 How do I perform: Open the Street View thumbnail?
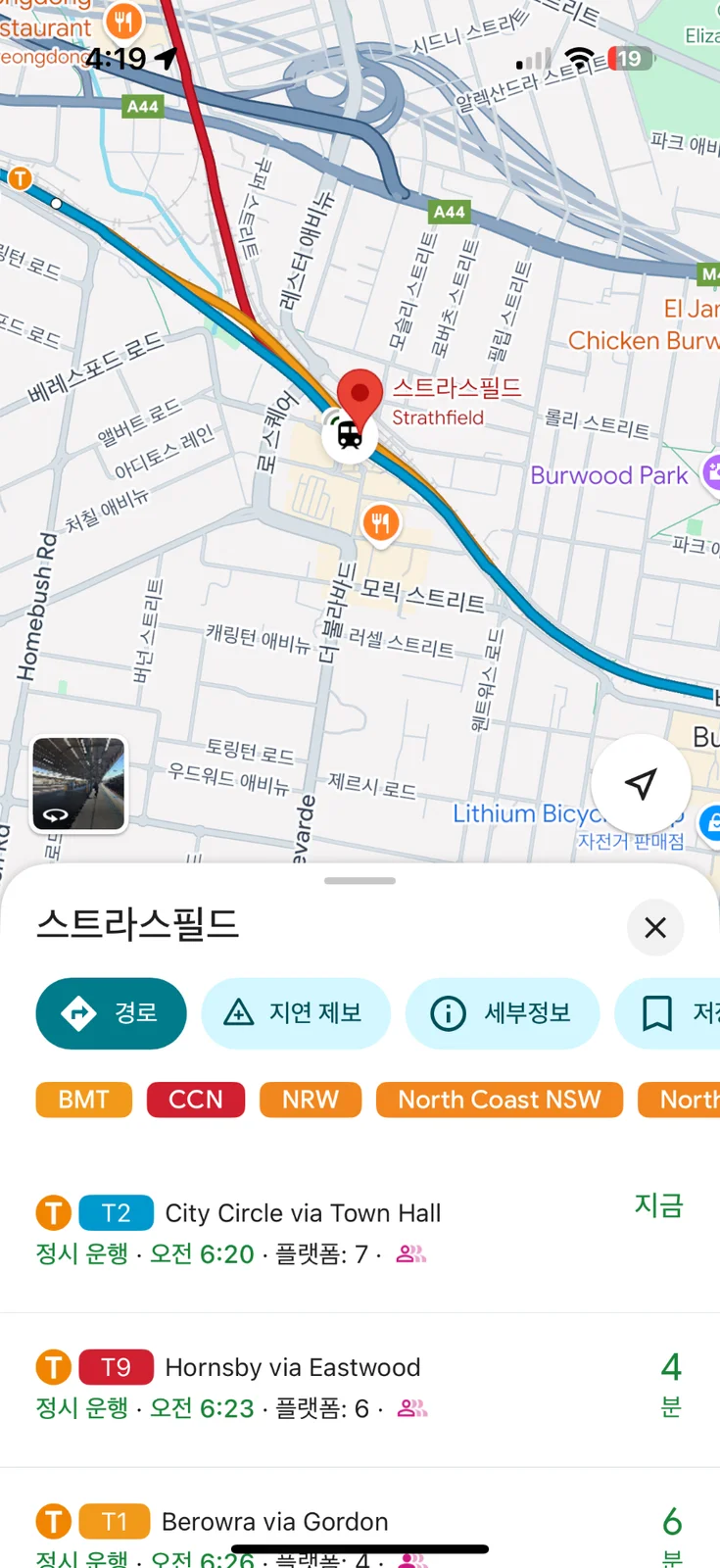click(x=78, y=784)
